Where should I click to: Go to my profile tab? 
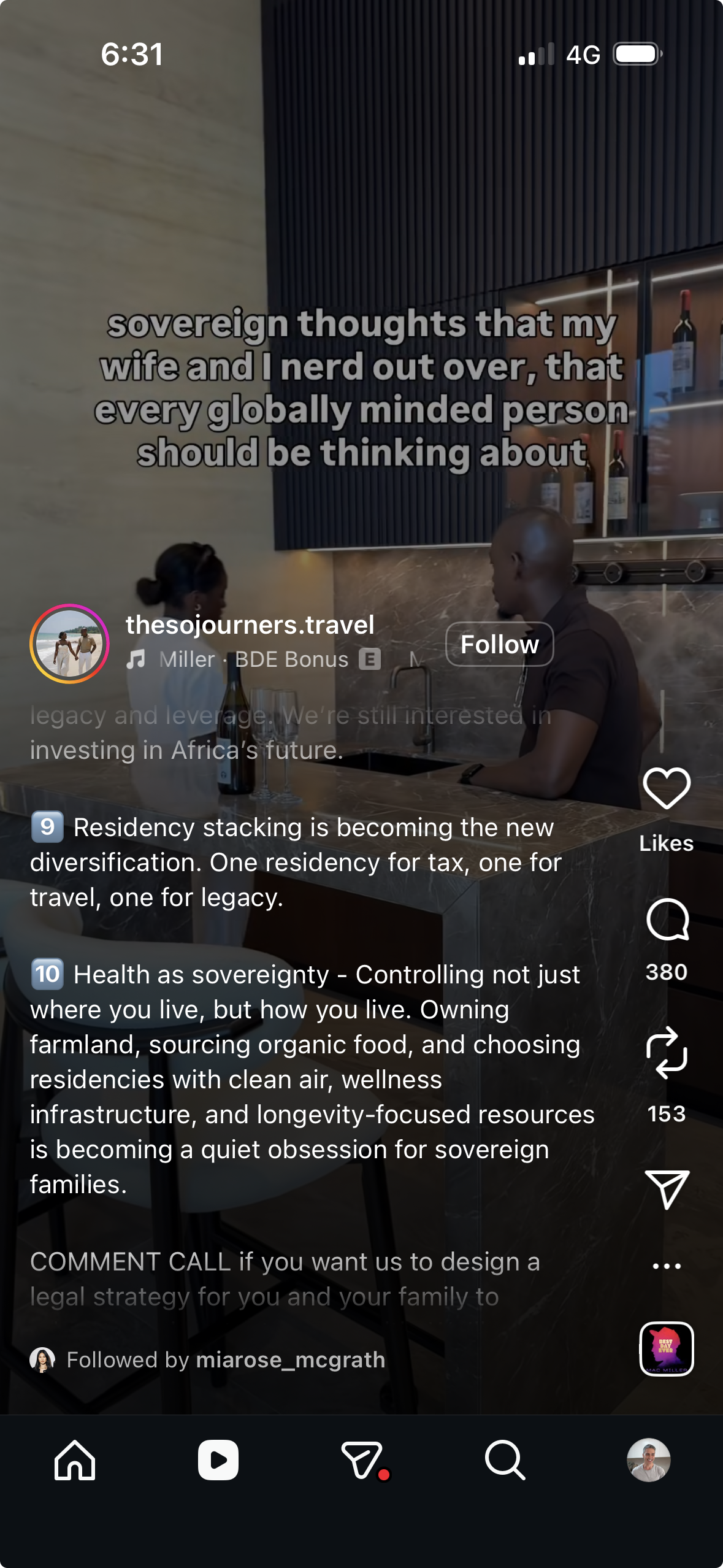pyautogui.click(x=648, y=1460)
